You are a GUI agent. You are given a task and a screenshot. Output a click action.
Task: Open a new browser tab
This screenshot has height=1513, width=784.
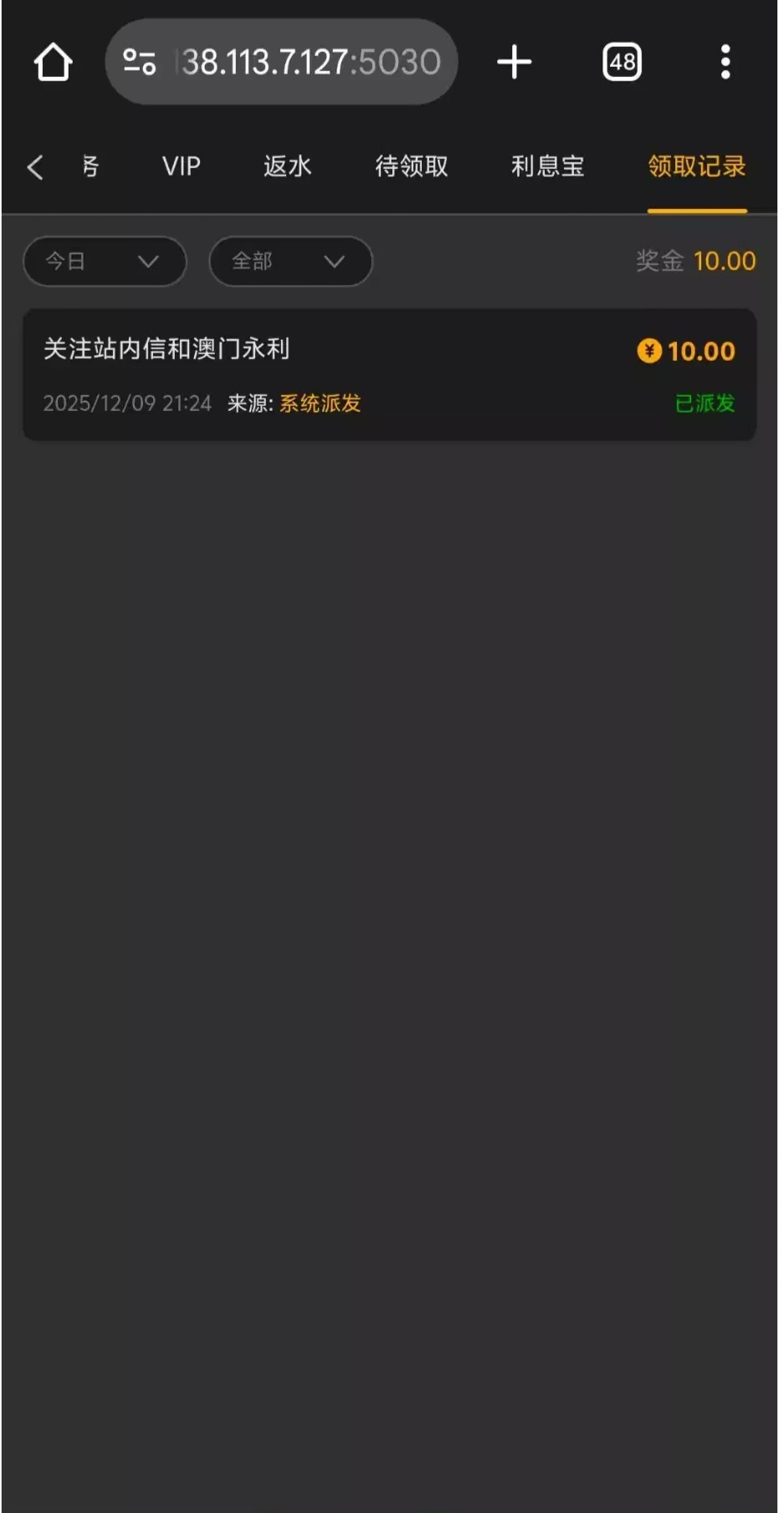click(x=514, y=63)
